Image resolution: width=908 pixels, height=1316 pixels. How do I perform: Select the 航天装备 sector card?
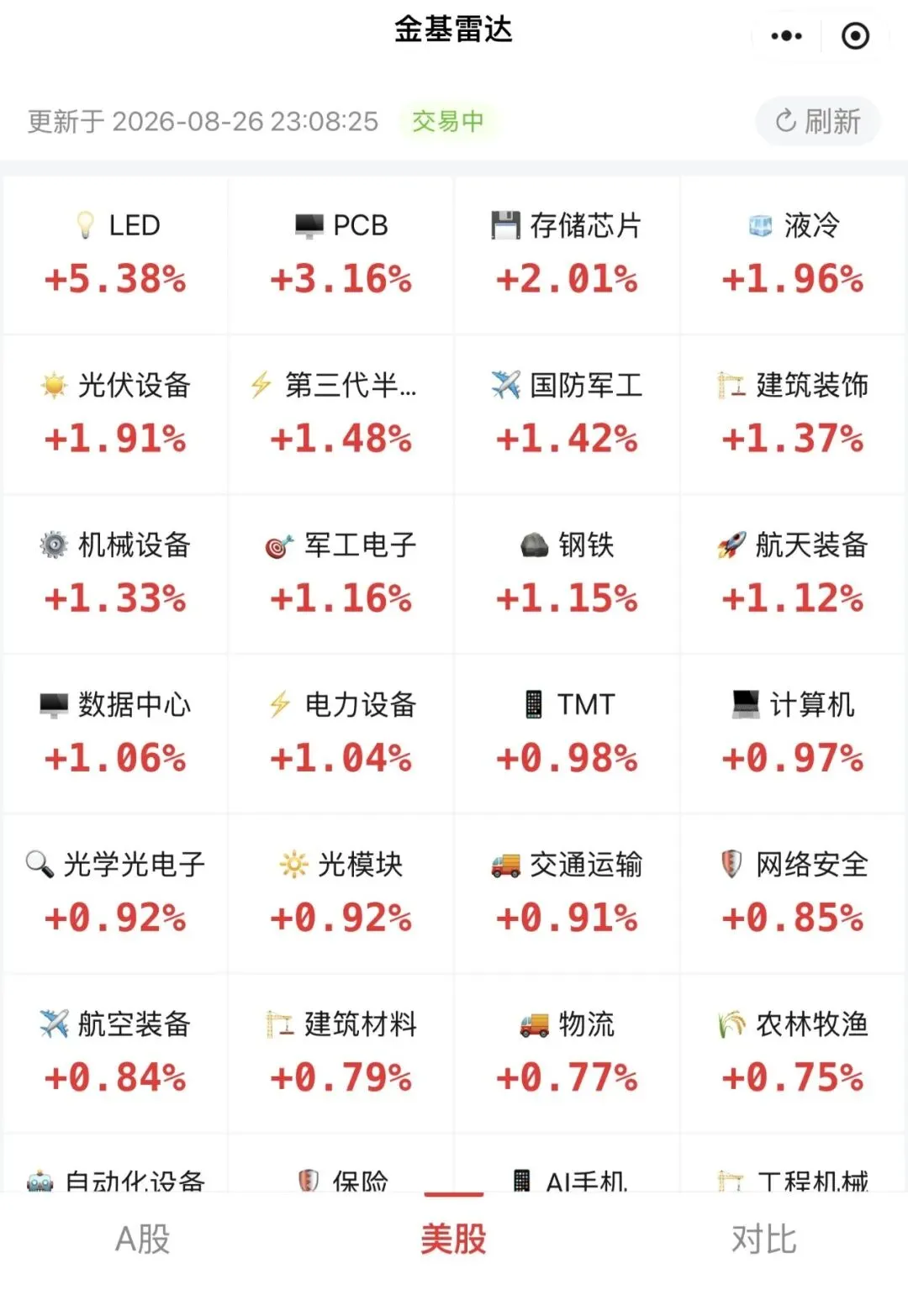[793, 574]
